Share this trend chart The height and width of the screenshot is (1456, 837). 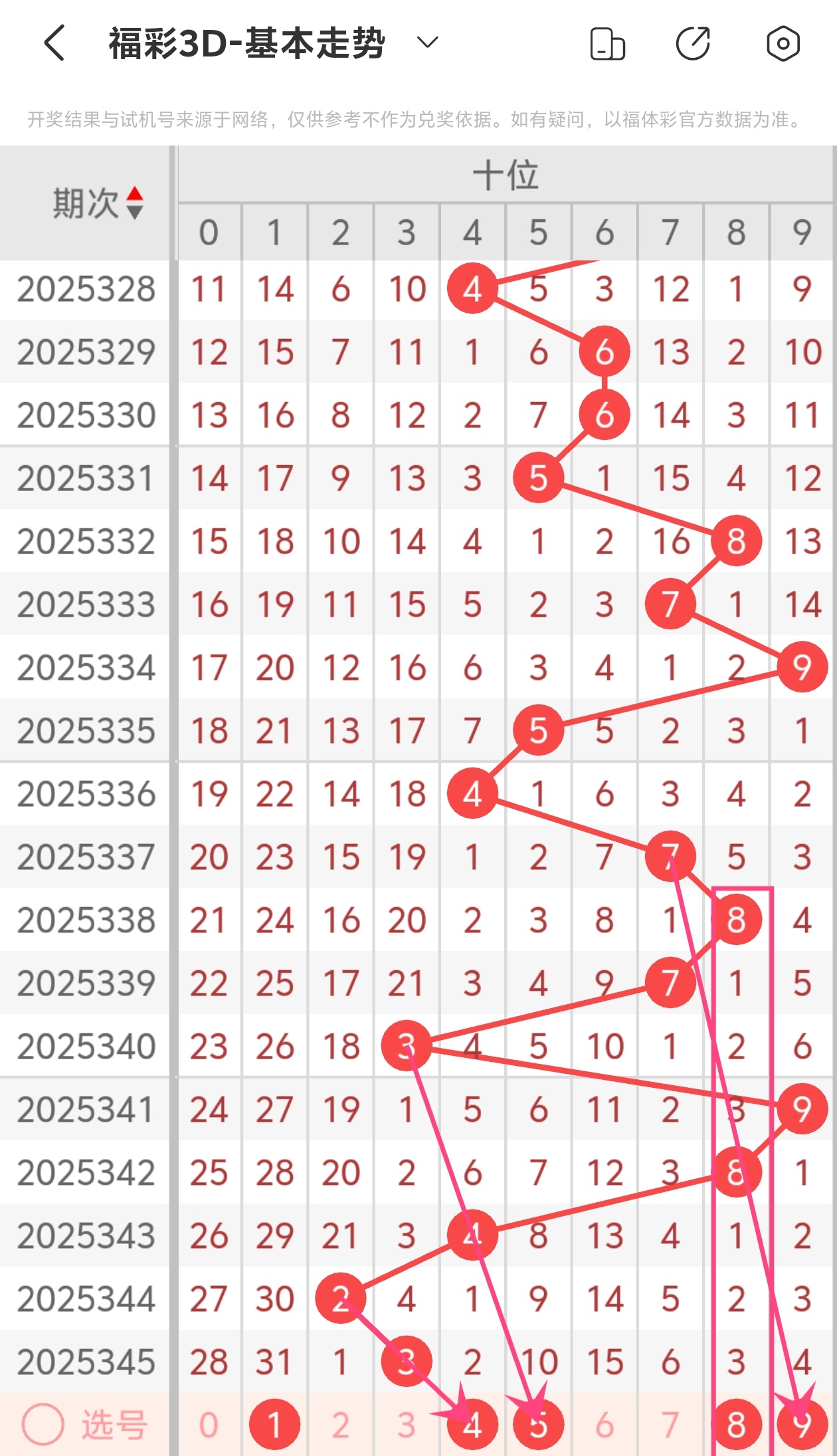(693, 44)
